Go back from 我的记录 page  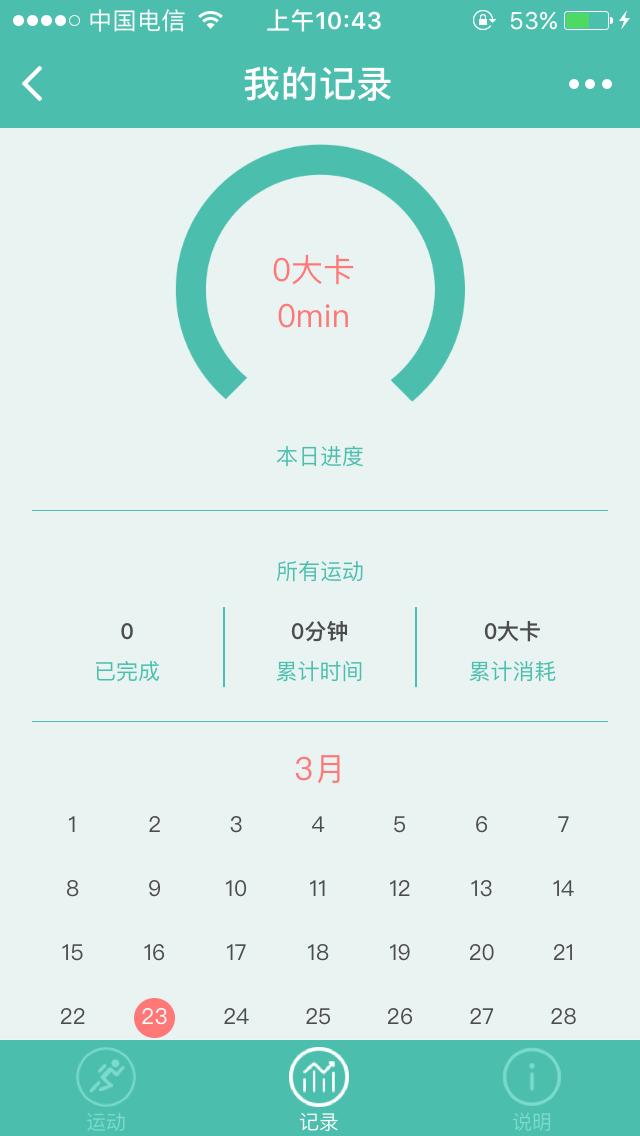click(33, 84)
